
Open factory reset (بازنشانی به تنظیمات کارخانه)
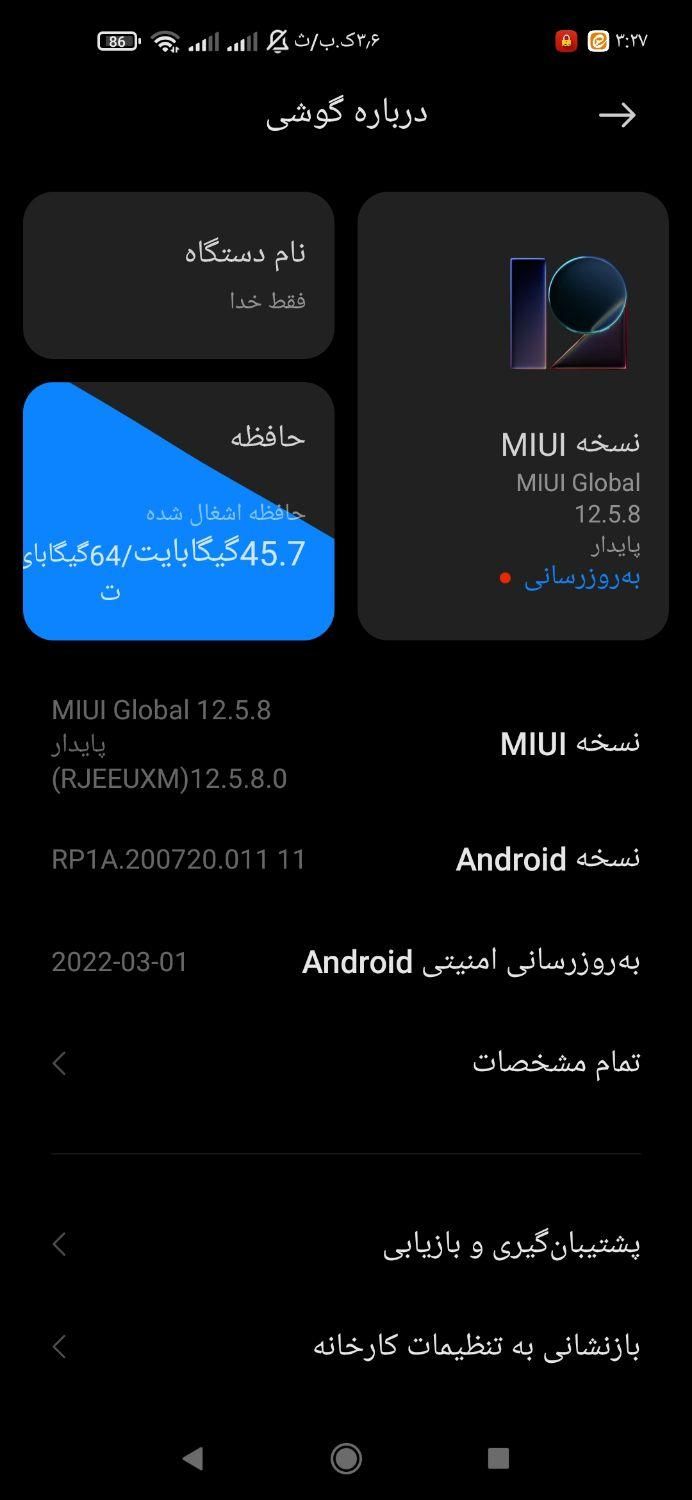point(346,1346)
